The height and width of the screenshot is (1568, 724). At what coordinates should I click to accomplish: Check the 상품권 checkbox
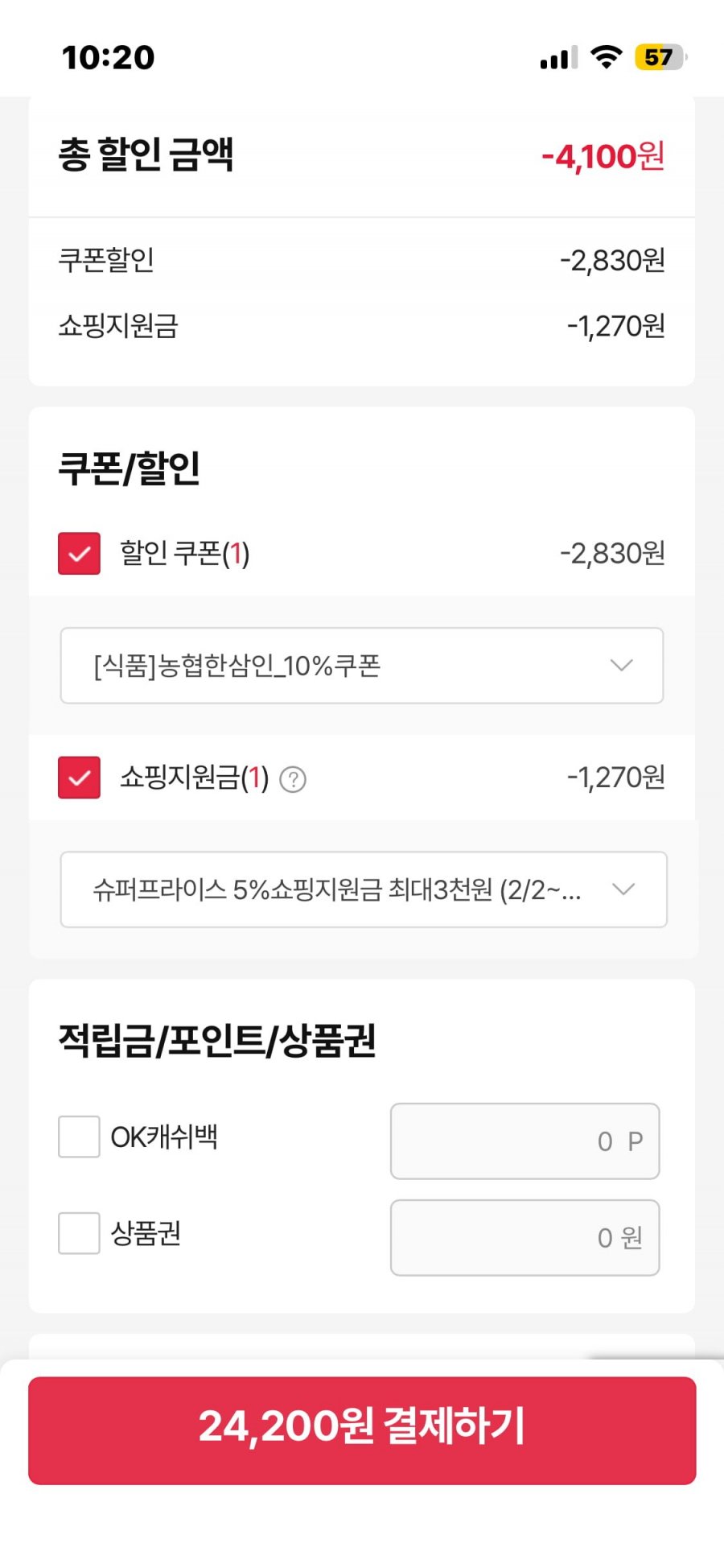79,1233
